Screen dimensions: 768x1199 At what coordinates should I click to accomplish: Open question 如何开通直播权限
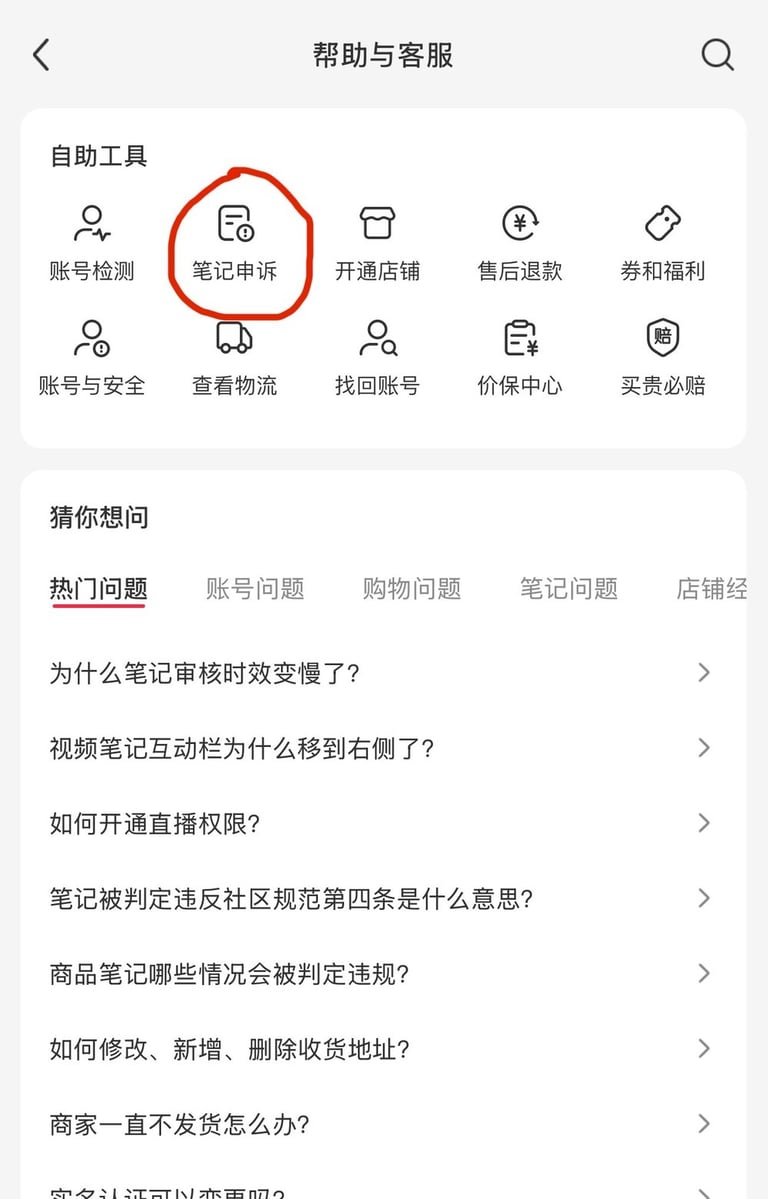pos(380,824)
